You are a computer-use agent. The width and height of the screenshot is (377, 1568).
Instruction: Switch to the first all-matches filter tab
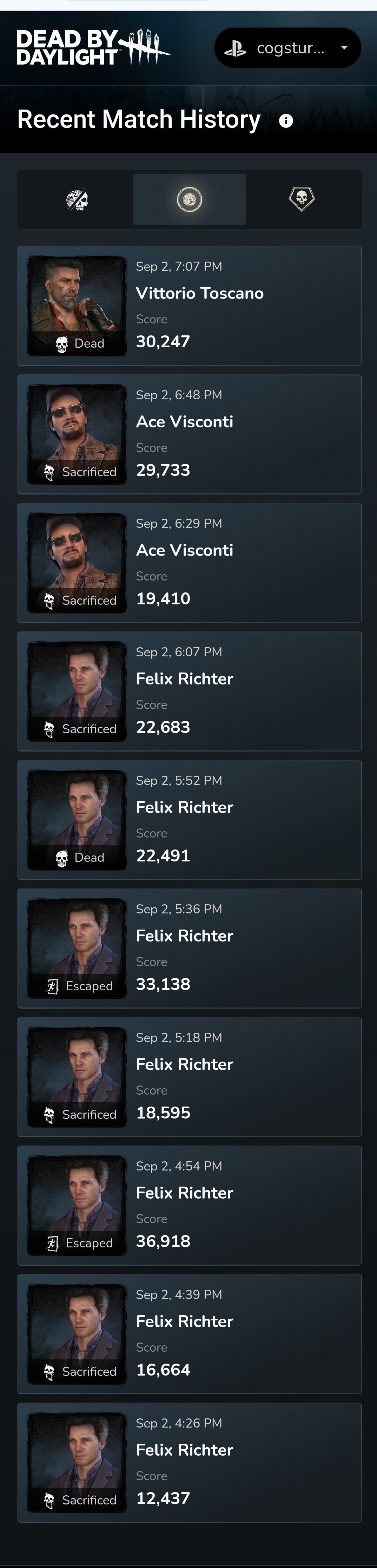pyautogui.click(x=77, y=200)
